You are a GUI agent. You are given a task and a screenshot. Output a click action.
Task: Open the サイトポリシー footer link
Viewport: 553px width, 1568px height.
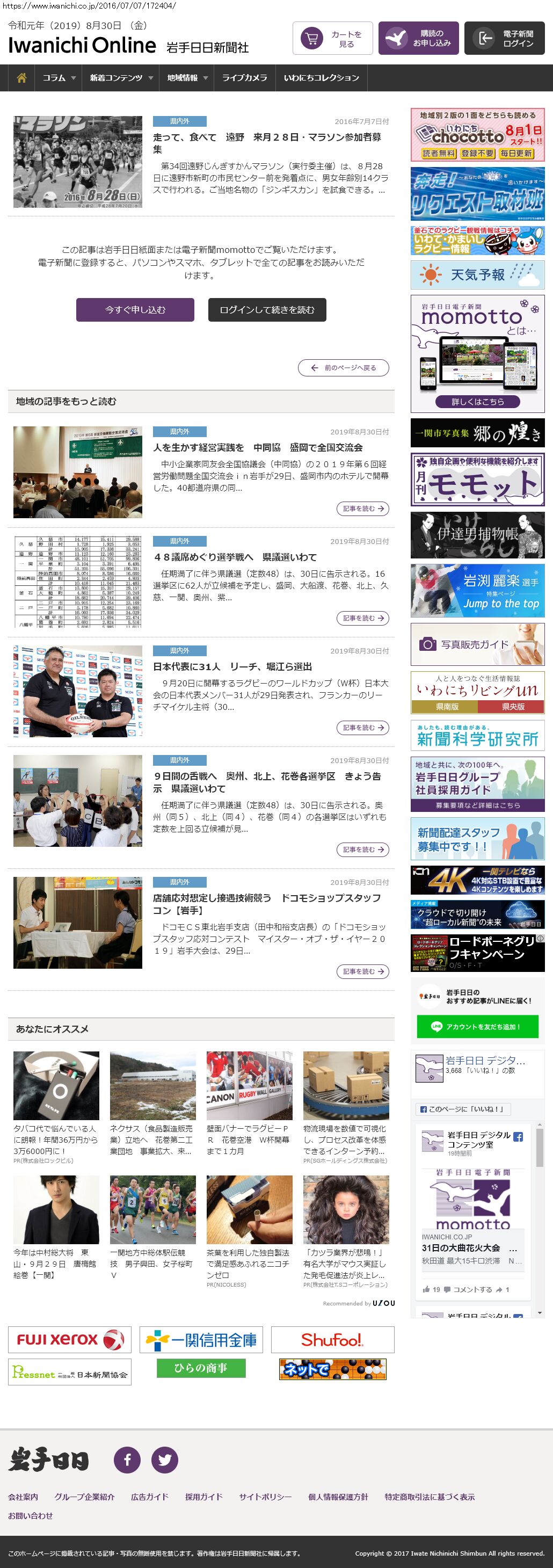pos(265,1497)
